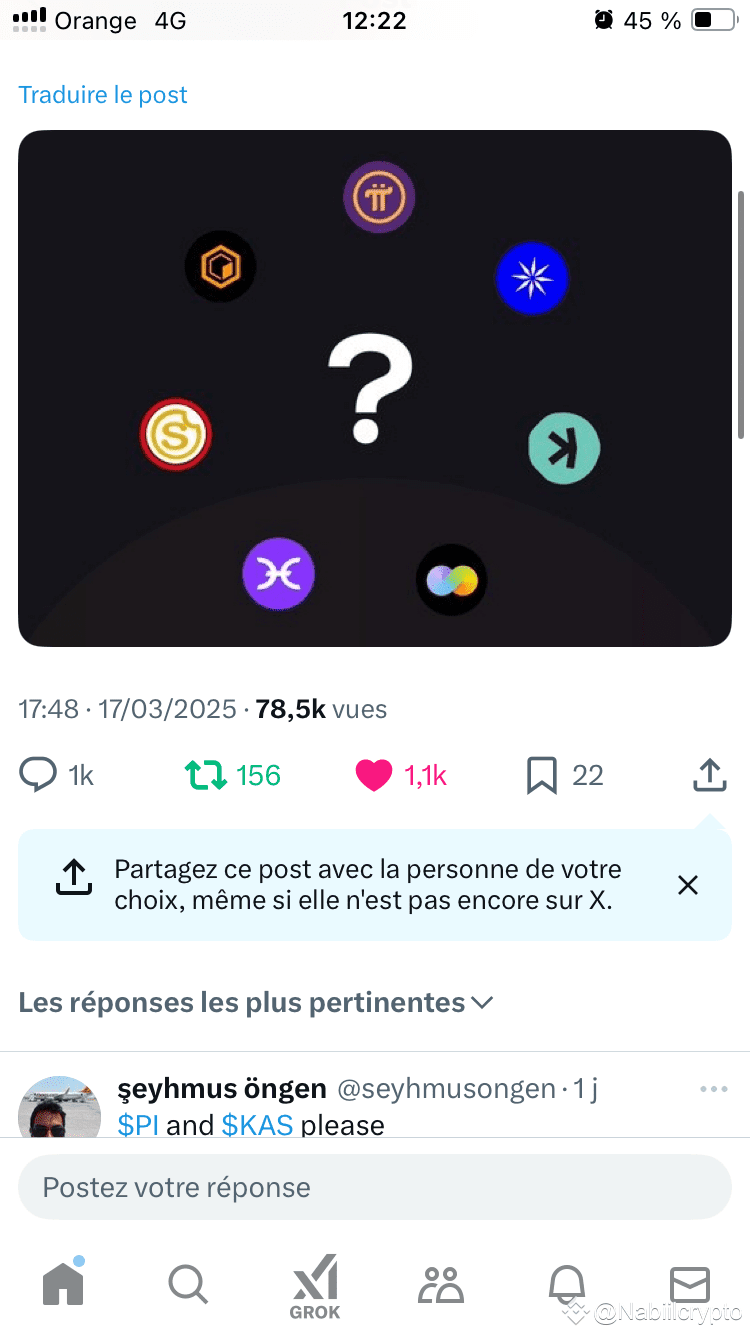Like the post with the heart
This screenshot has height=1334, width=750.
[x=373, y=775]
